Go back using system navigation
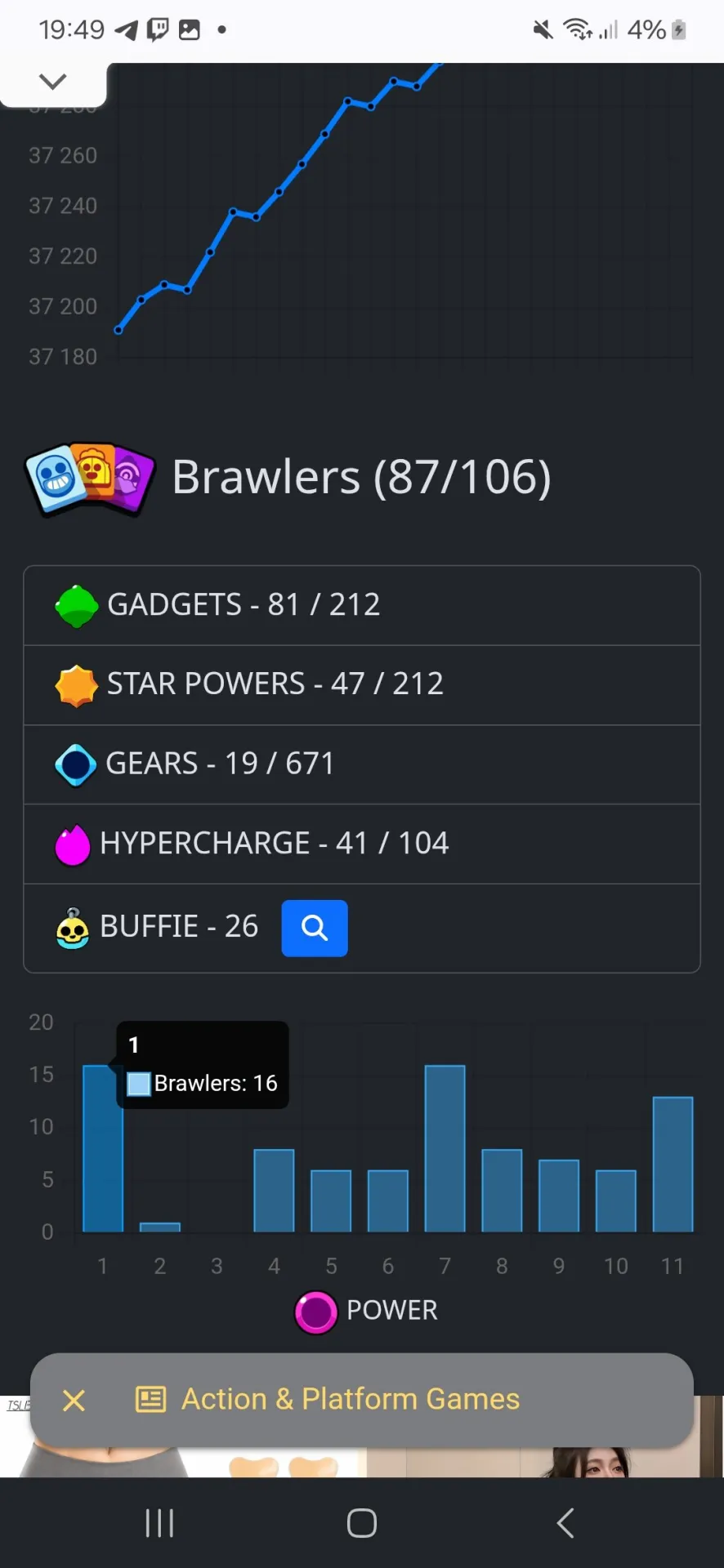This screenshot has width=724, height=1568. pos(565,1523)
